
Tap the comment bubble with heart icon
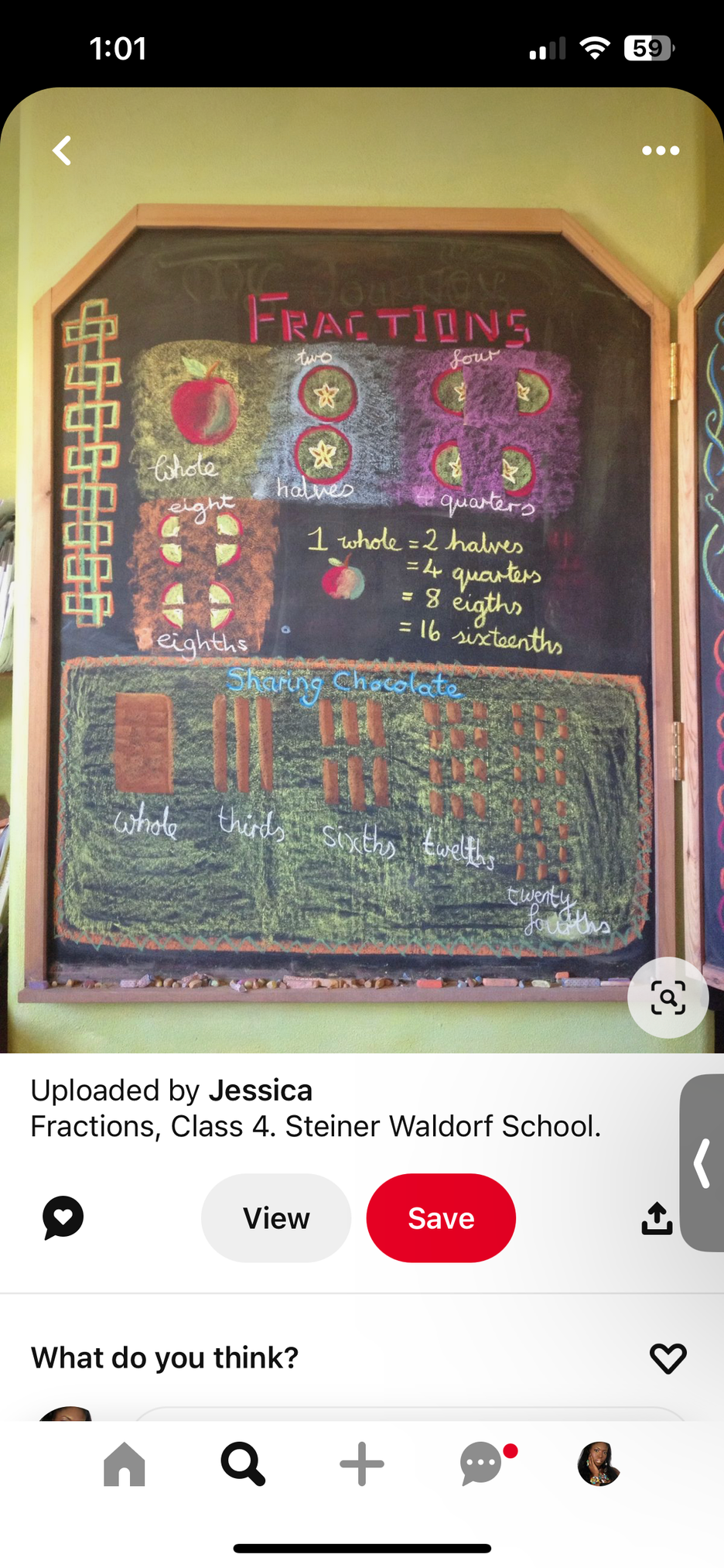pyautogui.click(x=63, y=1217)
